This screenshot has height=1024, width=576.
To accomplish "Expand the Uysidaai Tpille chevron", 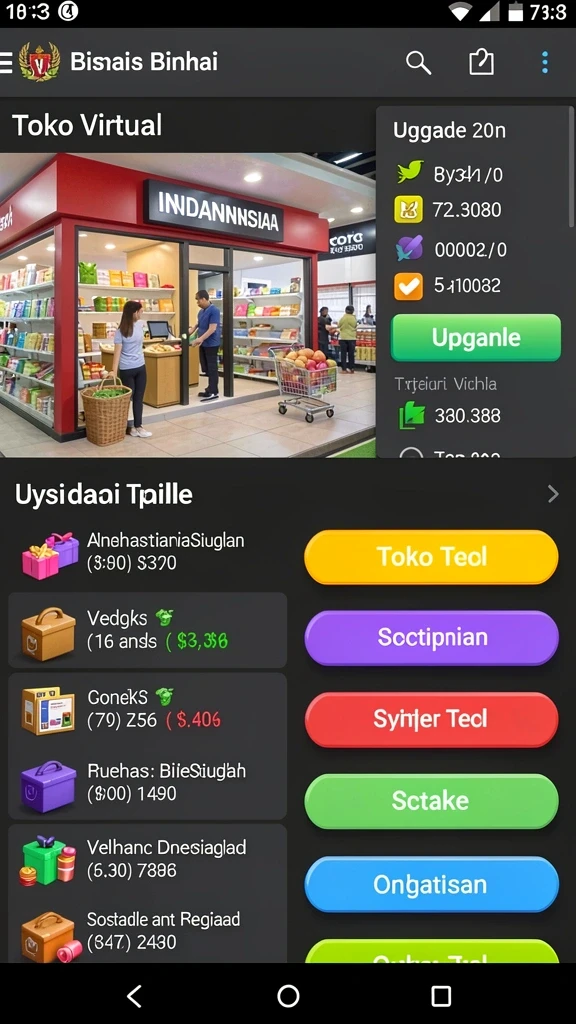I will [x=553, y=494].
